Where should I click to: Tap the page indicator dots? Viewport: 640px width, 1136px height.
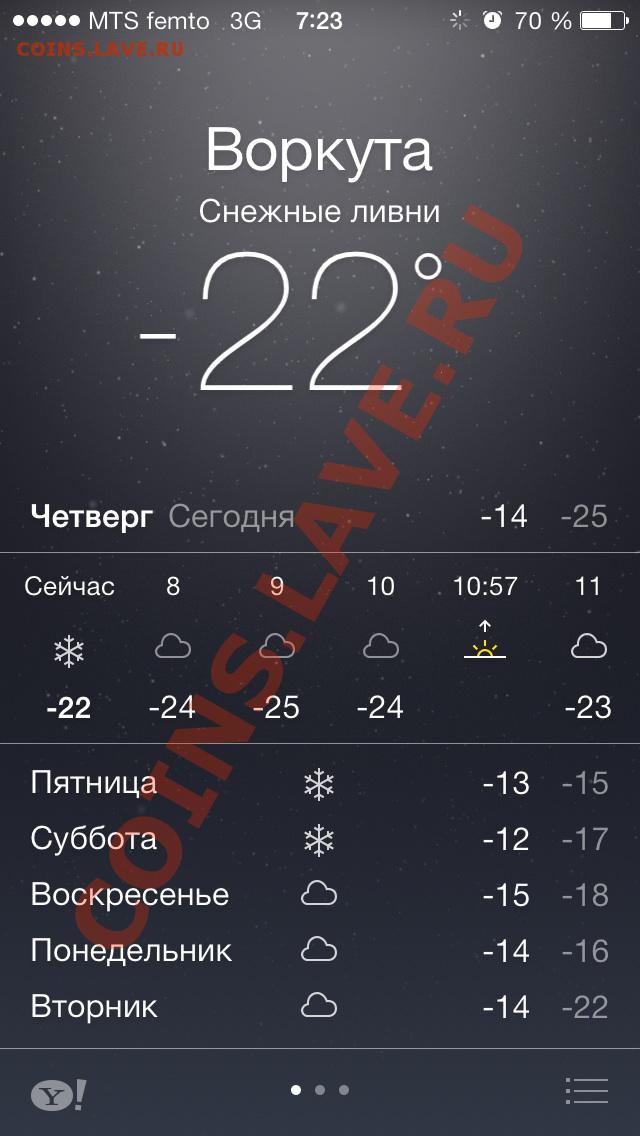(320, 1090)
